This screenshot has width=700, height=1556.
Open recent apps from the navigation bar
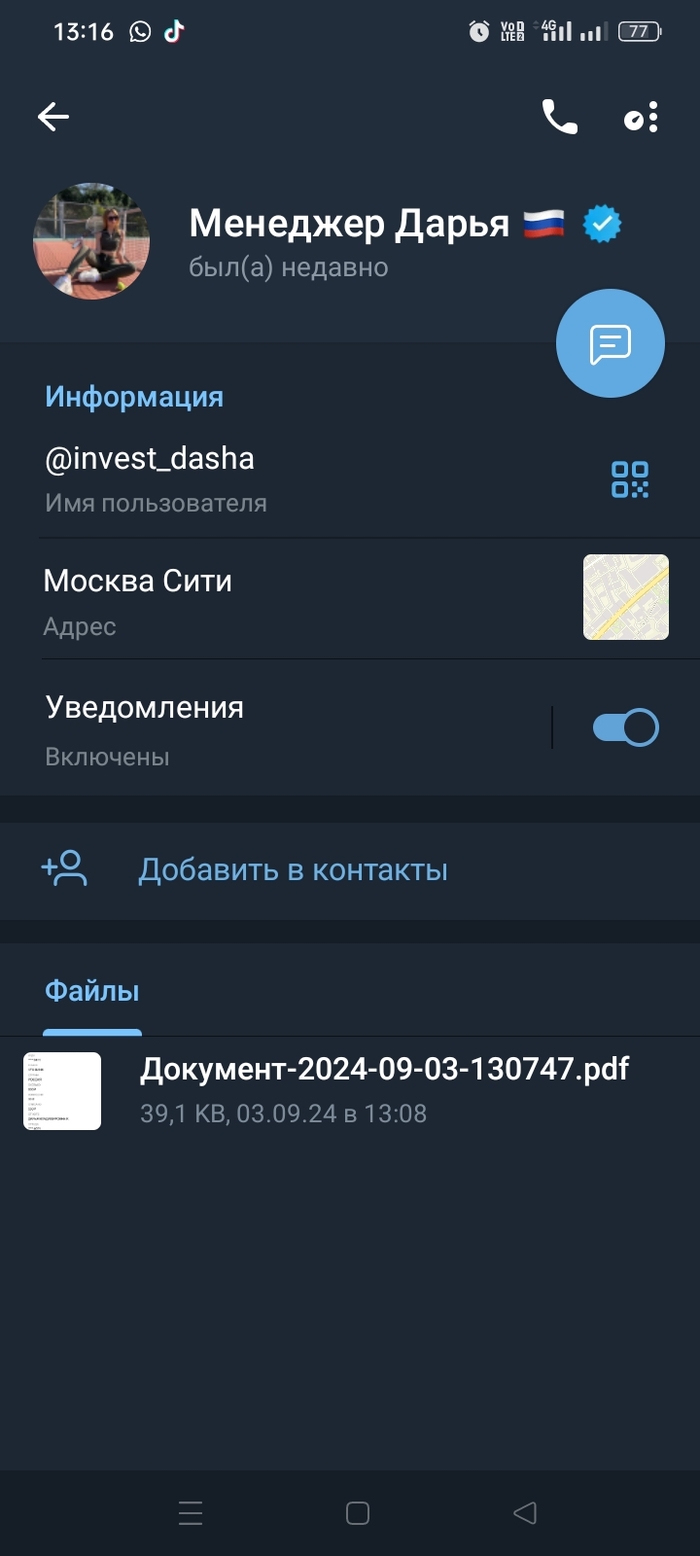pos(190,1513)
